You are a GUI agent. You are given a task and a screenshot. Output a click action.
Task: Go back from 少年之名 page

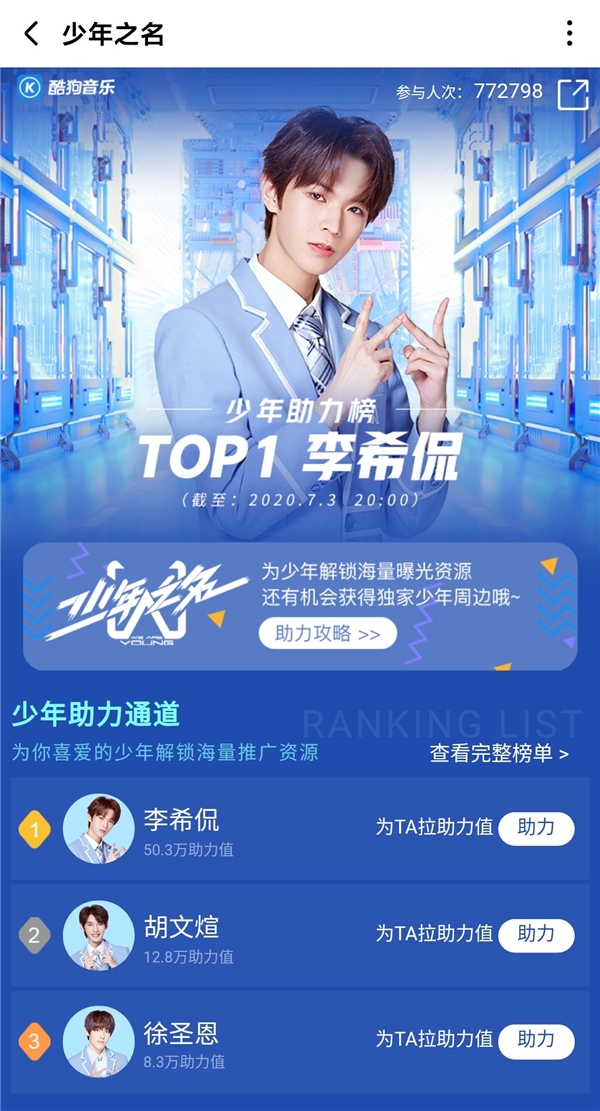(32, 34)
